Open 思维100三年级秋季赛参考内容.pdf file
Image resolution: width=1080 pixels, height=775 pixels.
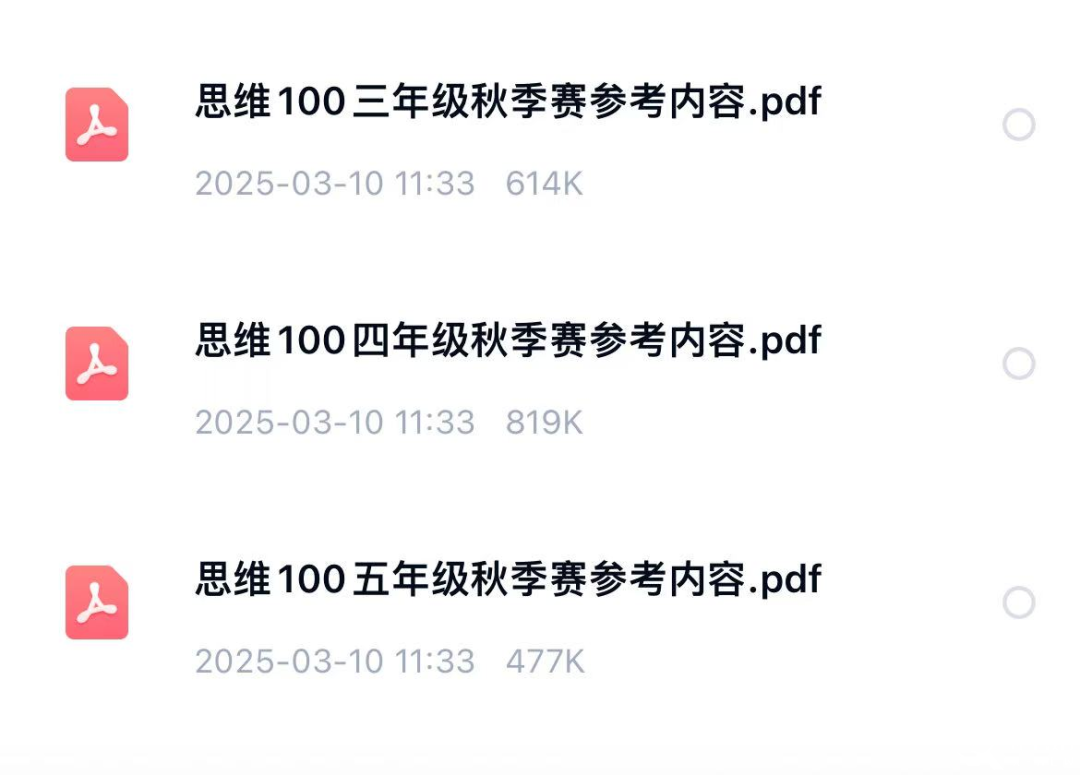point(507,102)
